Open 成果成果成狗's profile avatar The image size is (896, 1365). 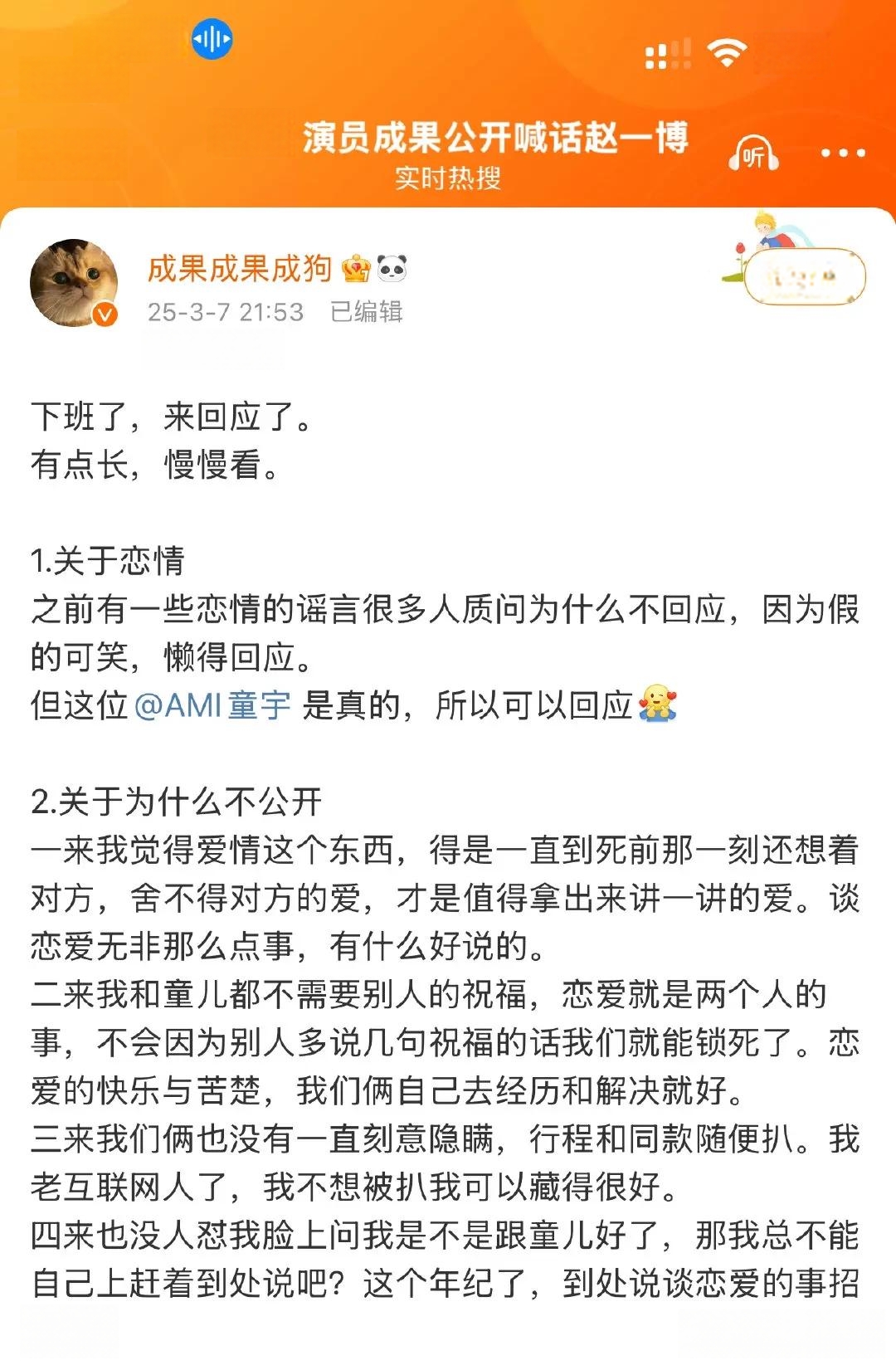click(74, 284)
